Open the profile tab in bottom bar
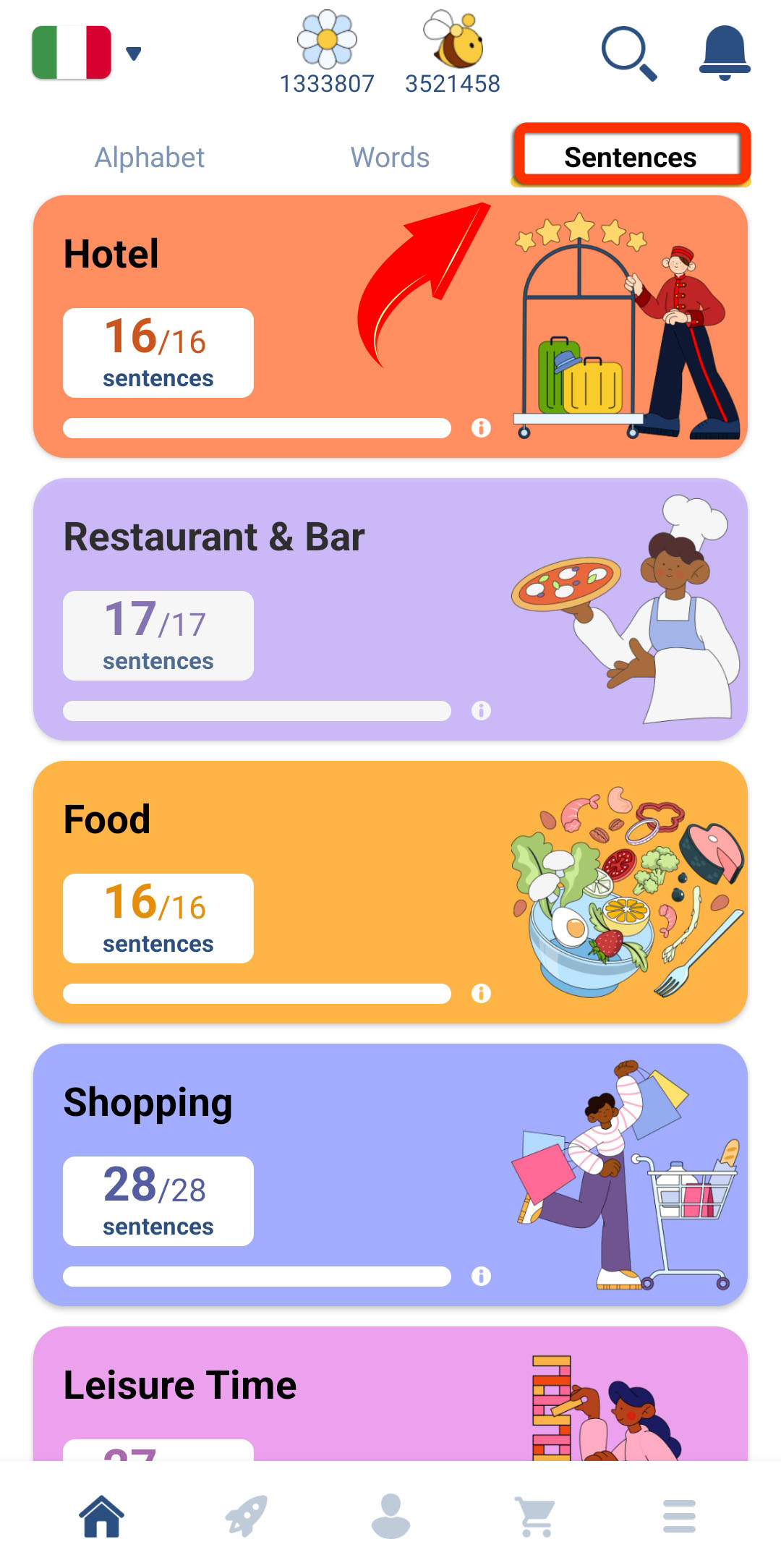 pos(390,1516)
